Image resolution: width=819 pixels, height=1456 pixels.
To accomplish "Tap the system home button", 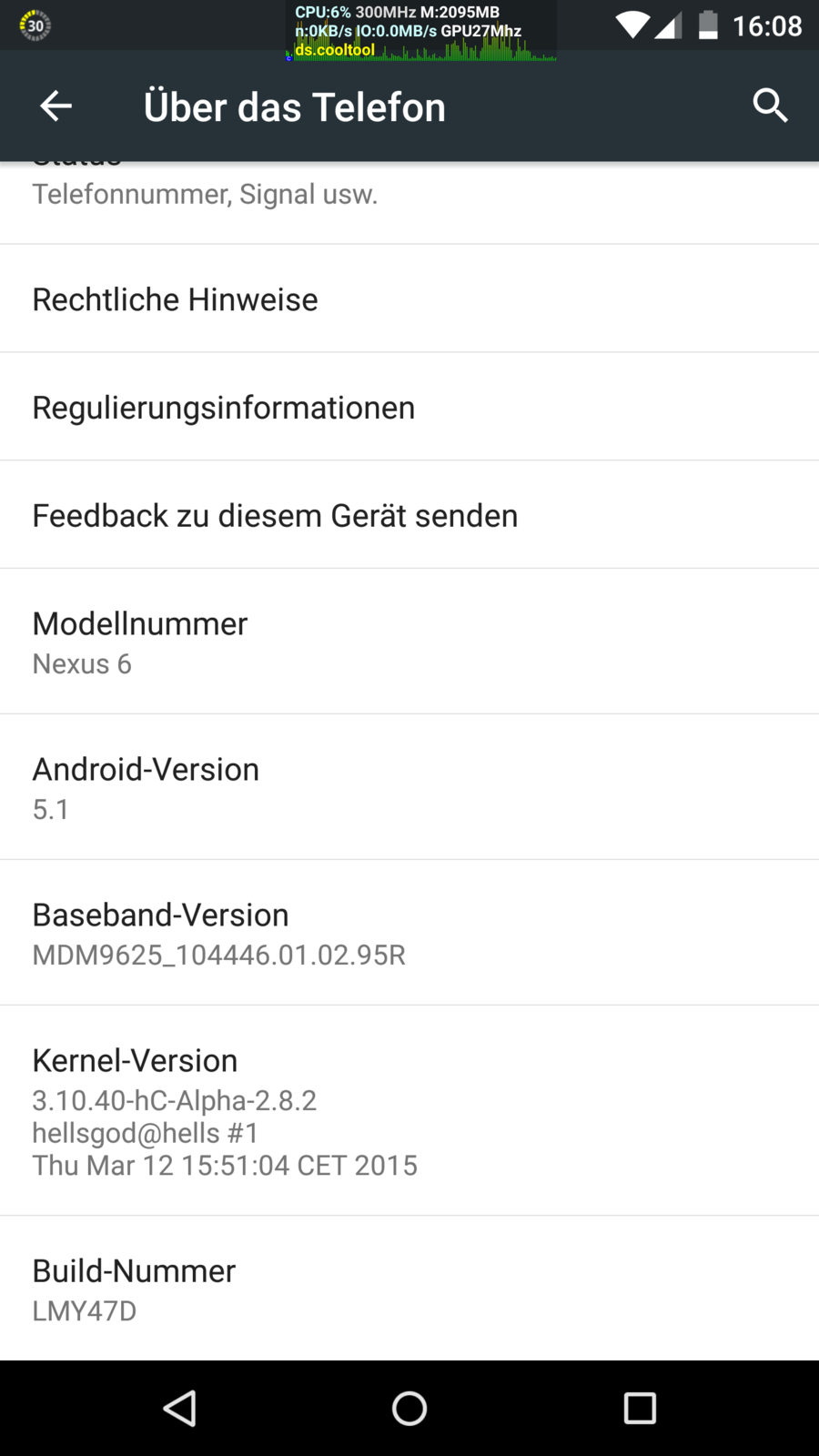I will pos(409,1409).
